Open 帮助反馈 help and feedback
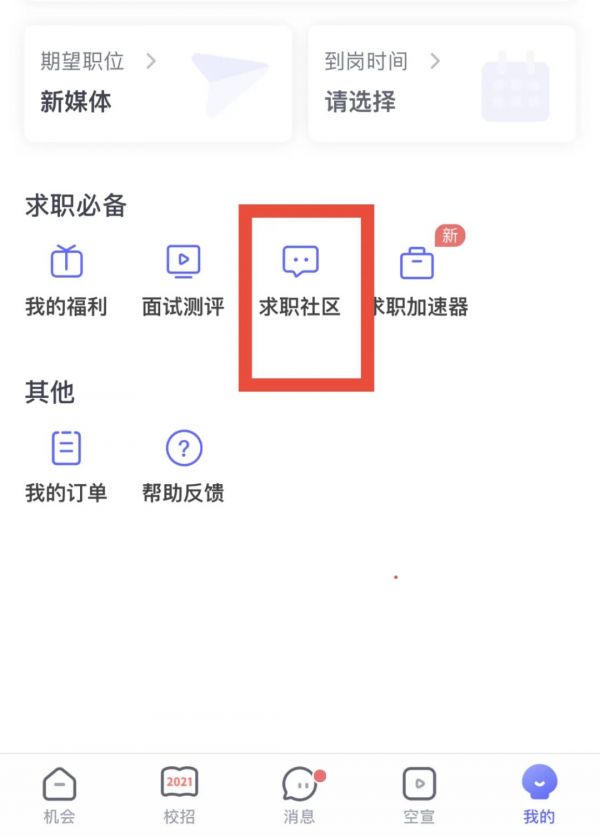Image resolution: width=600 pixels, height=837 pixels. (183, 467)
